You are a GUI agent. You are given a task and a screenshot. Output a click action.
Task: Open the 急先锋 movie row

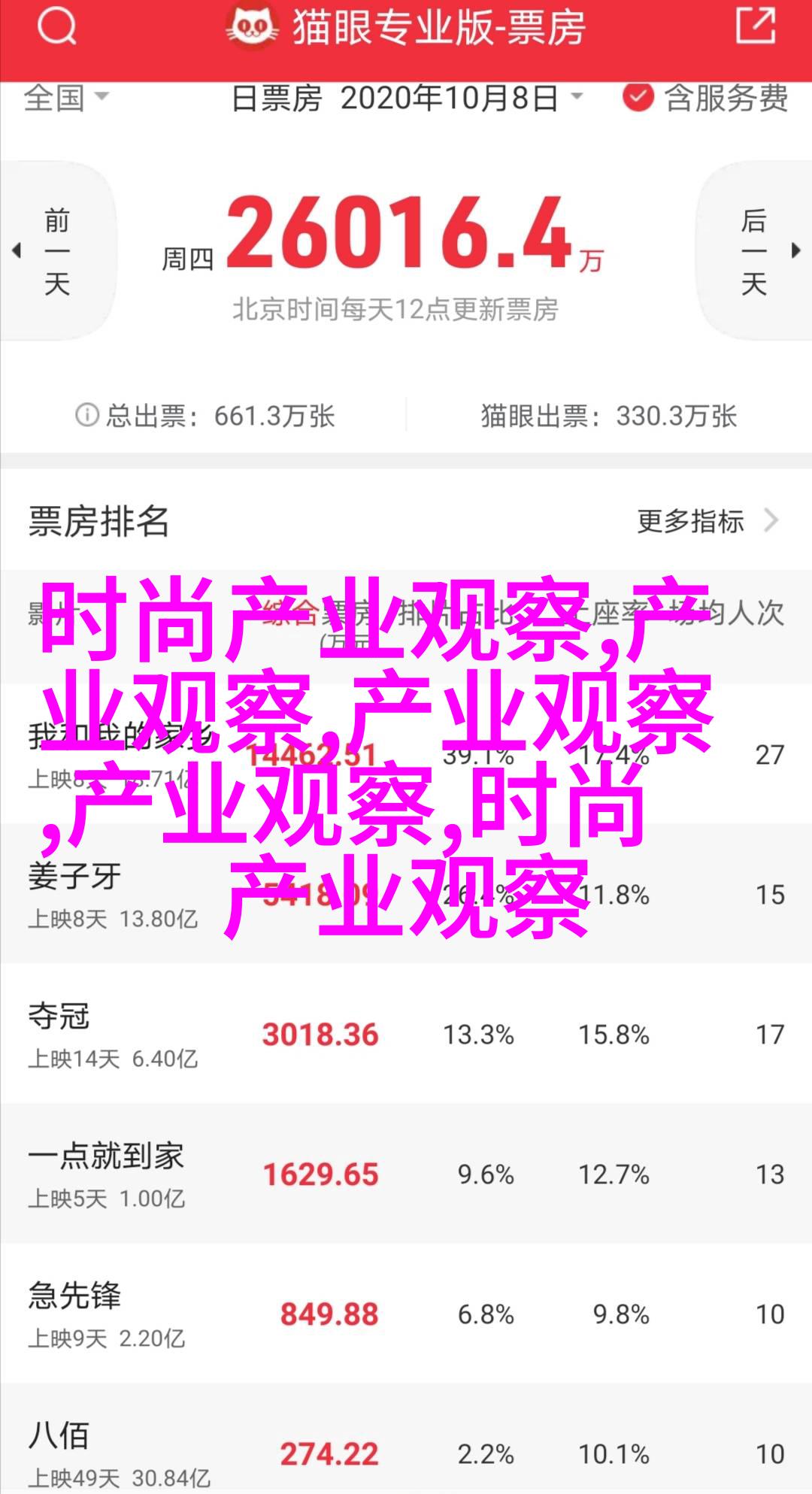406,1314
